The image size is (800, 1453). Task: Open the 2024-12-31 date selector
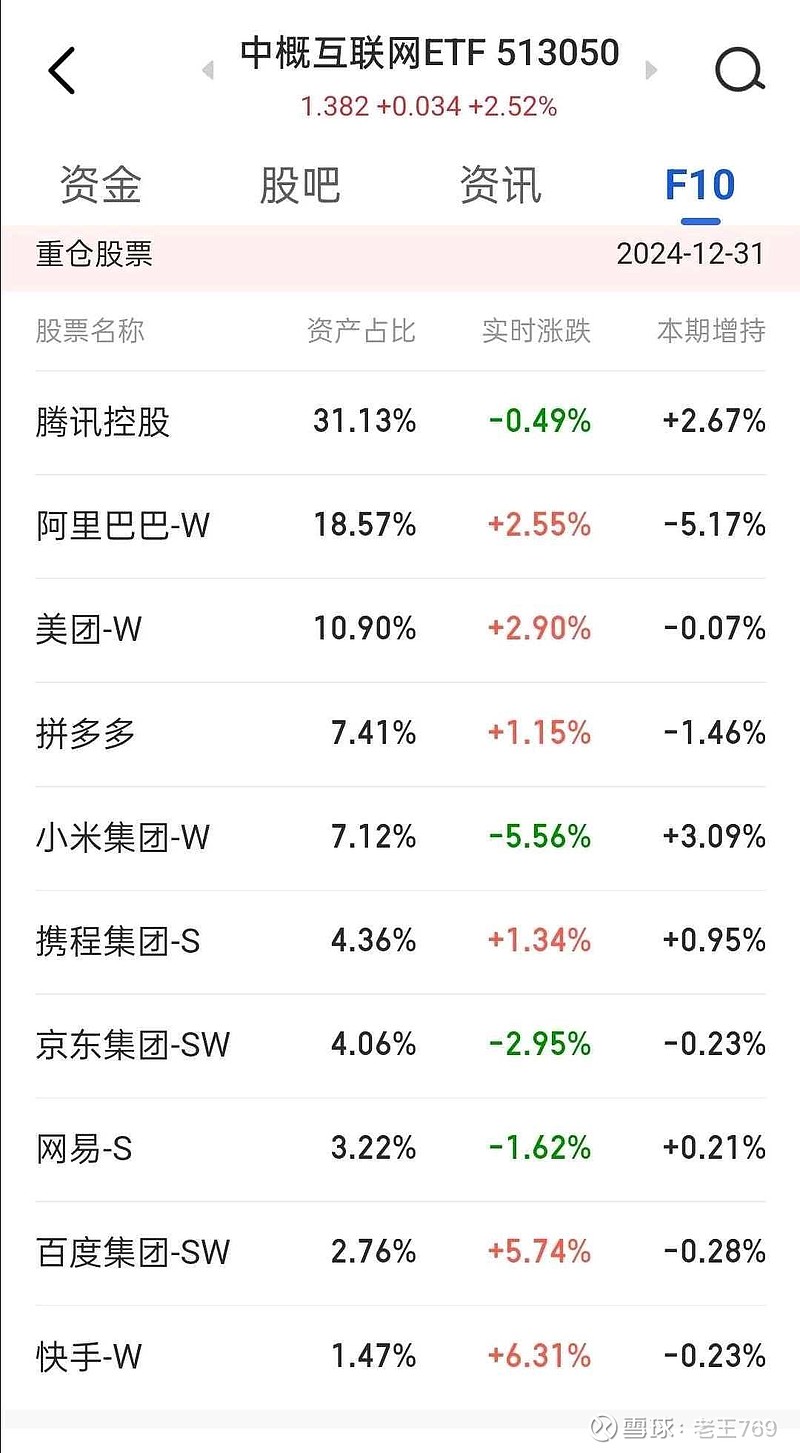(692, 254)
